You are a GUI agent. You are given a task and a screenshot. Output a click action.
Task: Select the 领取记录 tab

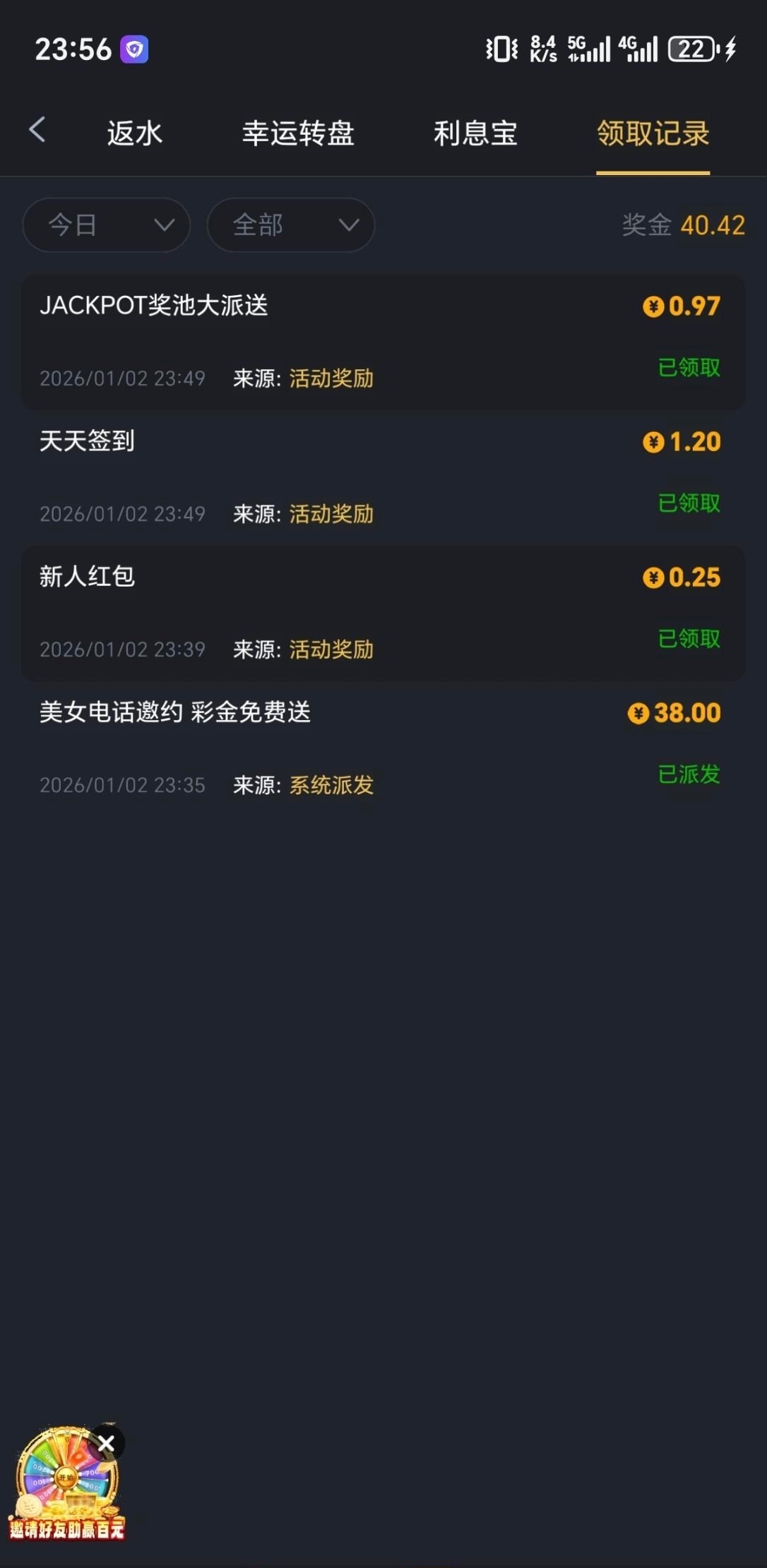coord(653,133)
